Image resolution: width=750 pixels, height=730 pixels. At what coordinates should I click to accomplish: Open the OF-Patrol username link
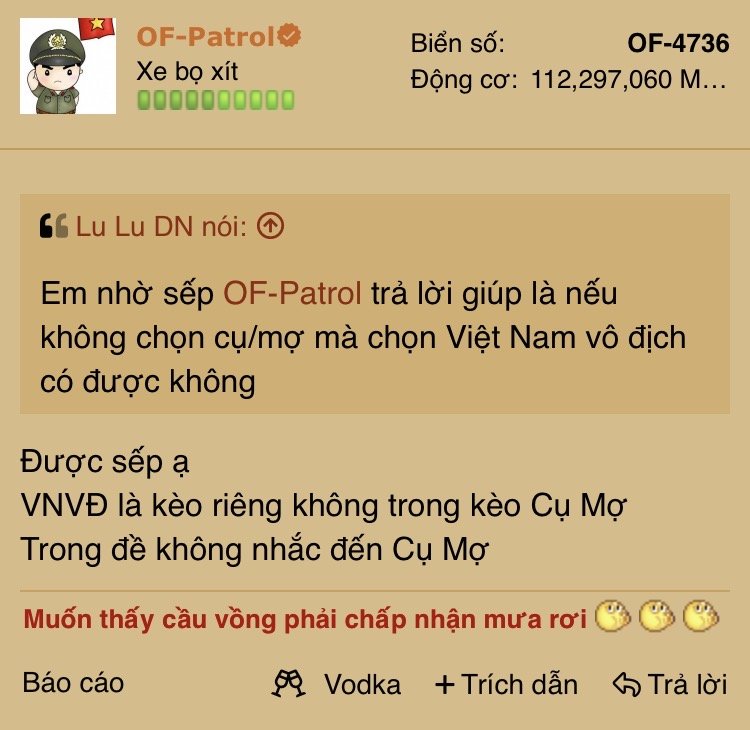point(205,38)
